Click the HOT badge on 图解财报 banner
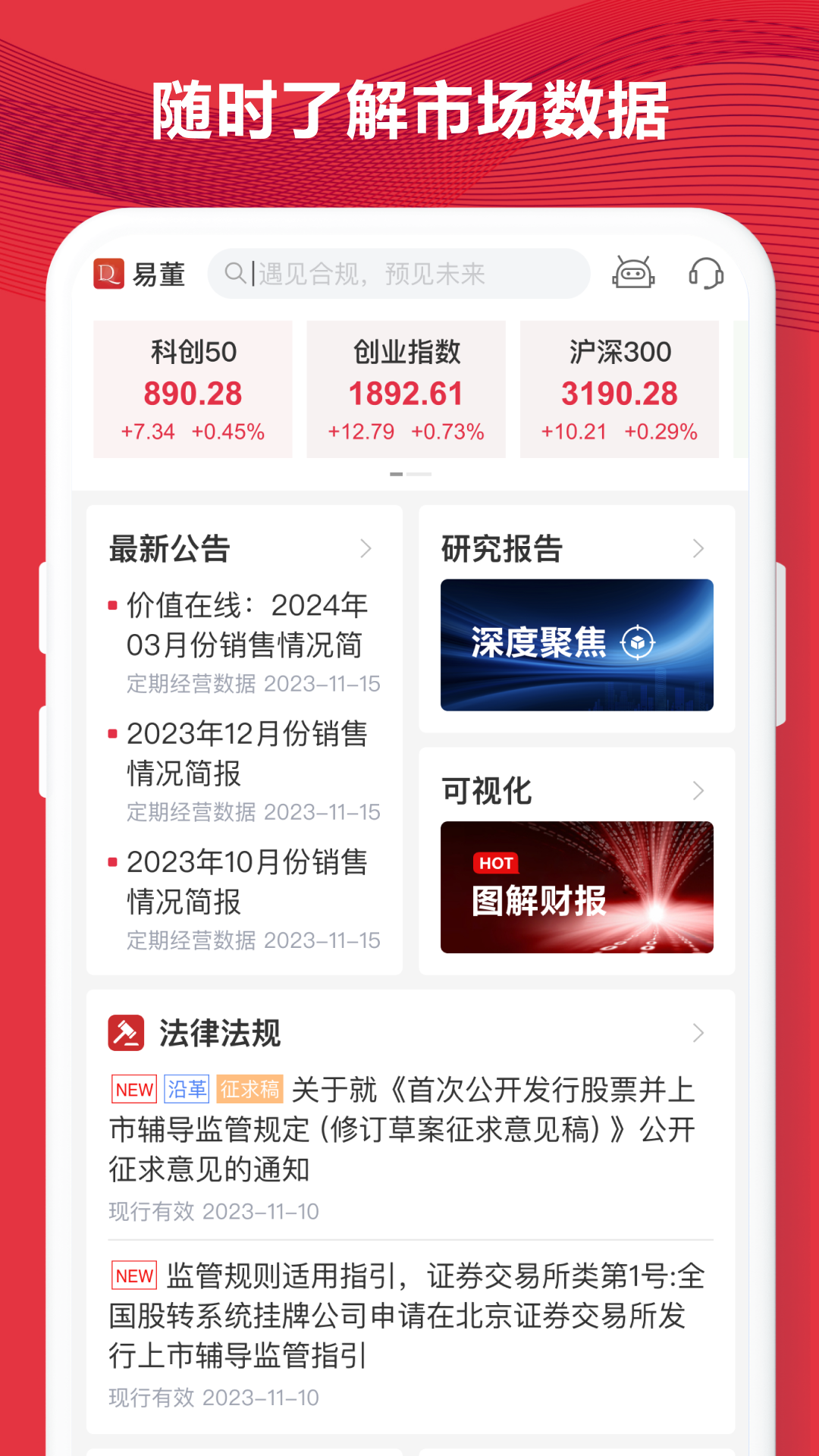819x1456 pixels. pos(497,862)
